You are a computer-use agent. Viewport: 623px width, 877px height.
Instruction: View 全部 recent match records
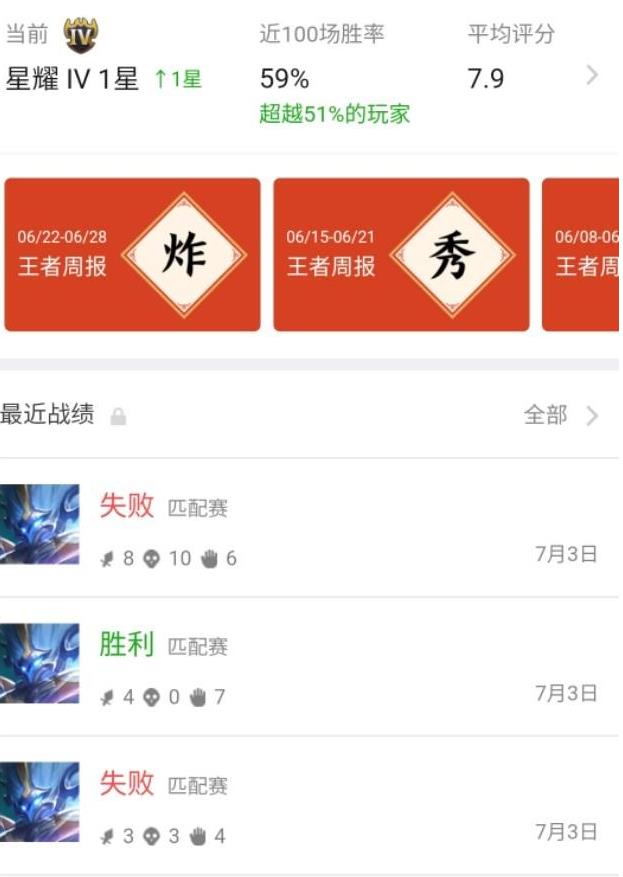click(x=560, y=415)
